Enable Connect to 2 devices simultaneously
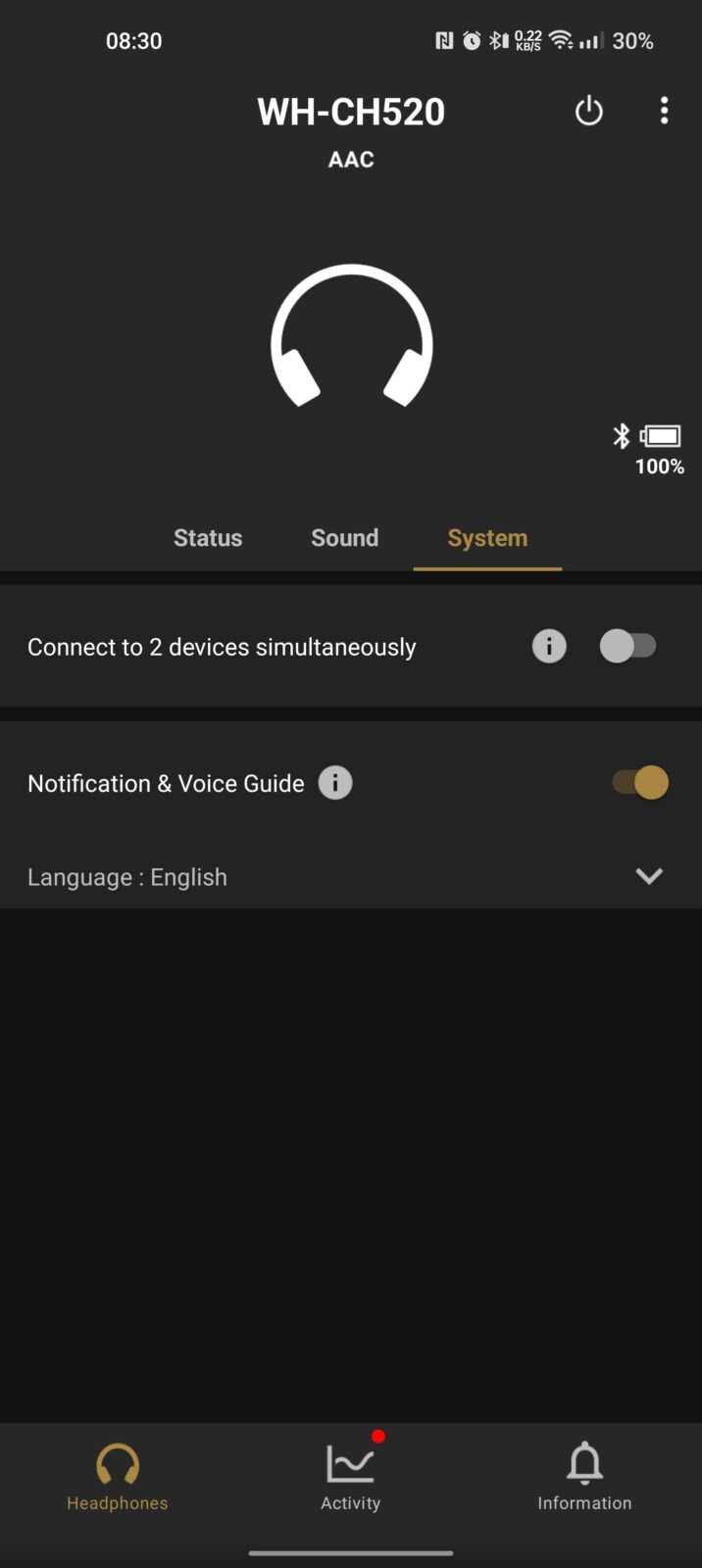This screenshot has height=1568, width=702. (627, 647)
